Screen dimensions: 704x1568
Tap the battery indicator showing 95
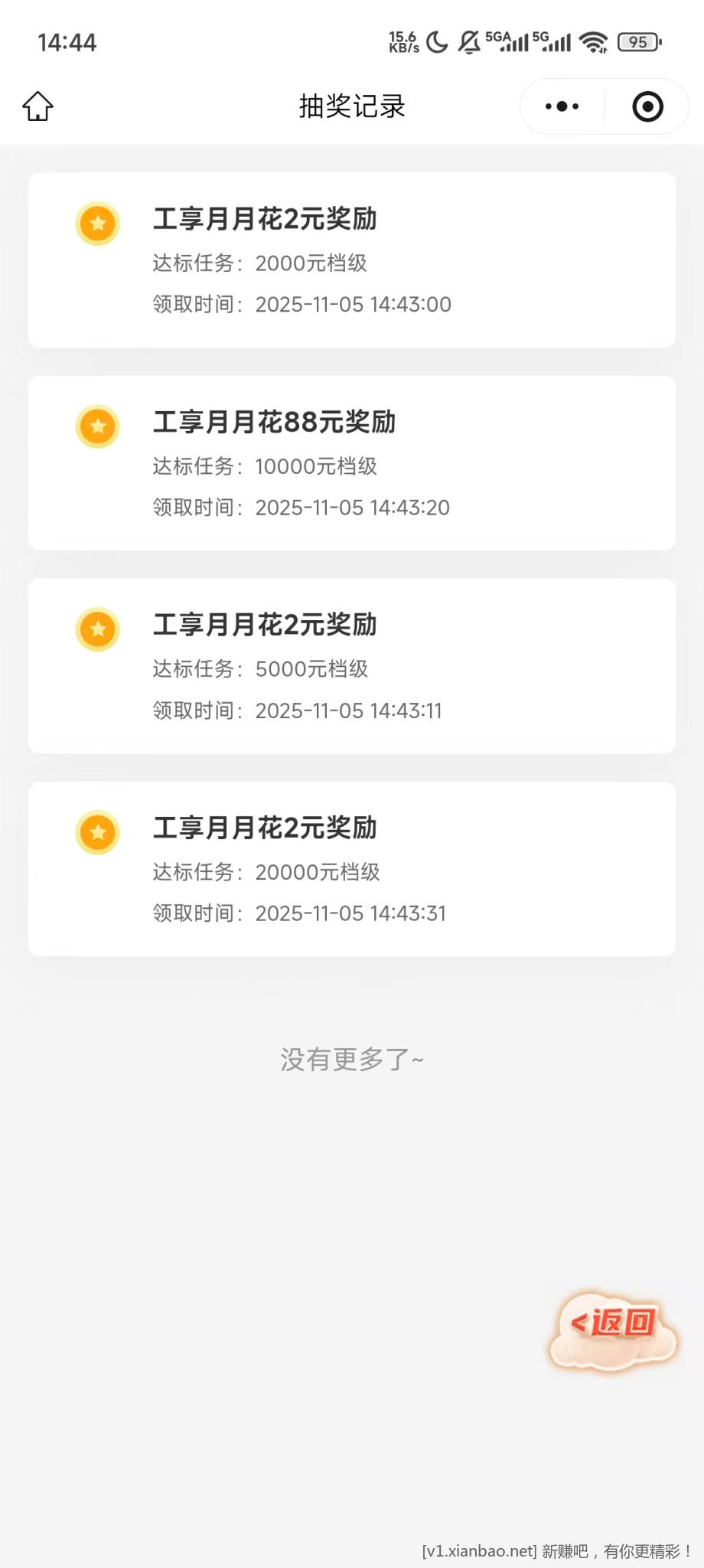(637, 42)
